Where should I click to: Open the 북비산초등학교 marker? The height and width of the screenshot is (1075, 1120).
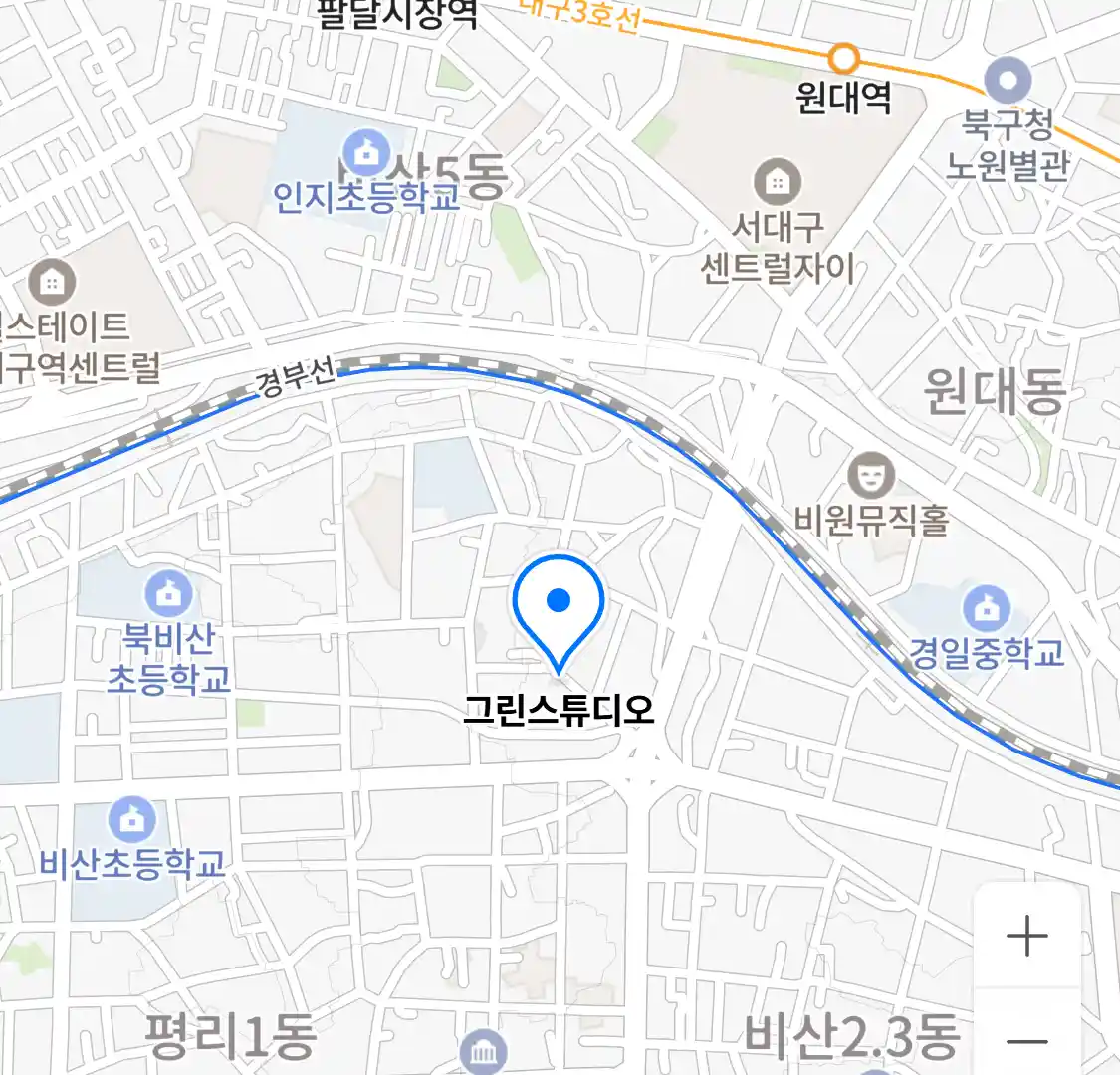pyautogui.click(x=169, y=594)
